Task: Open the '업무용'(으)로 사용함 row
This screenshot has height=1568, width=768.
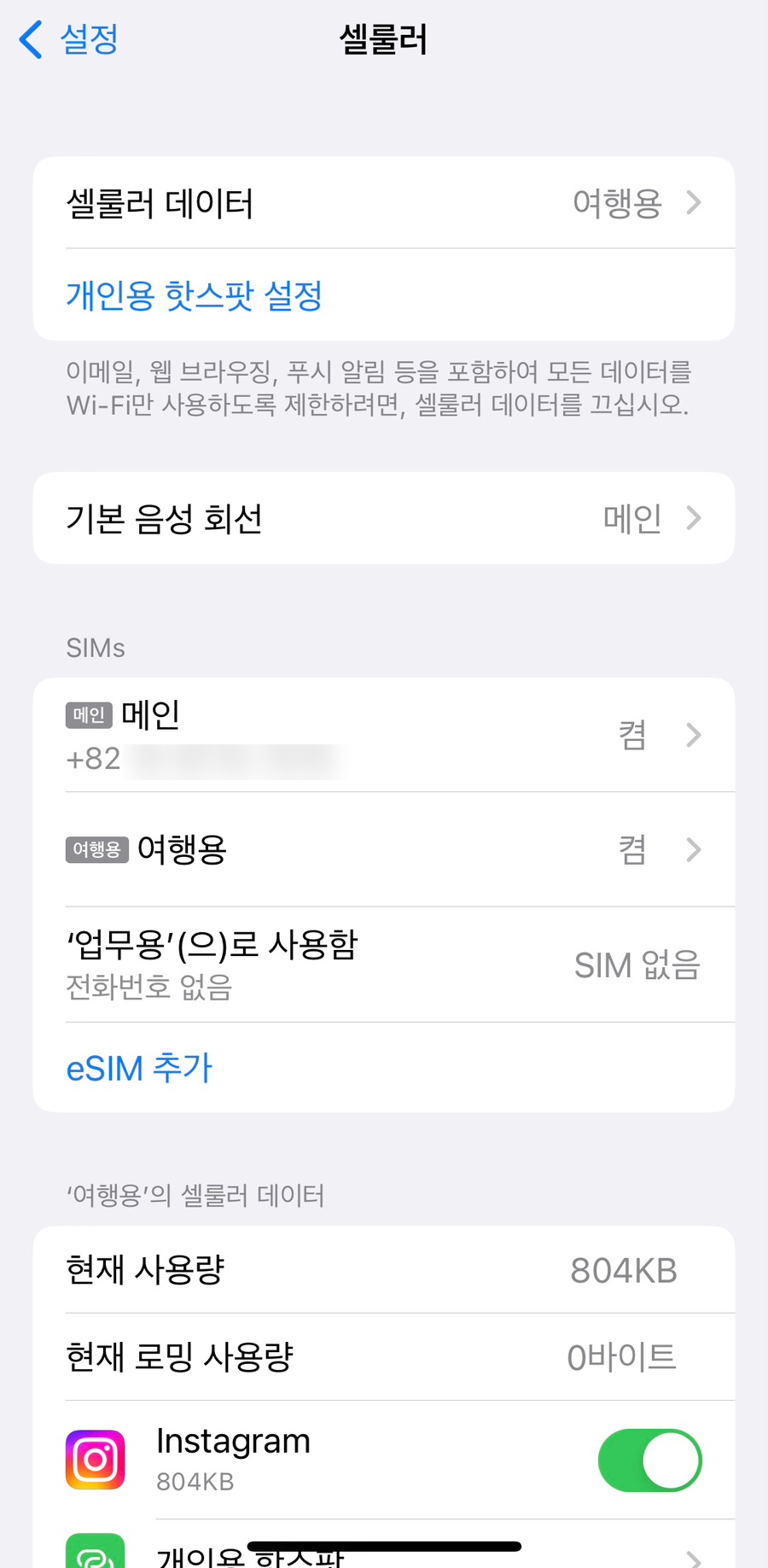Action: (x=384, y=965)
